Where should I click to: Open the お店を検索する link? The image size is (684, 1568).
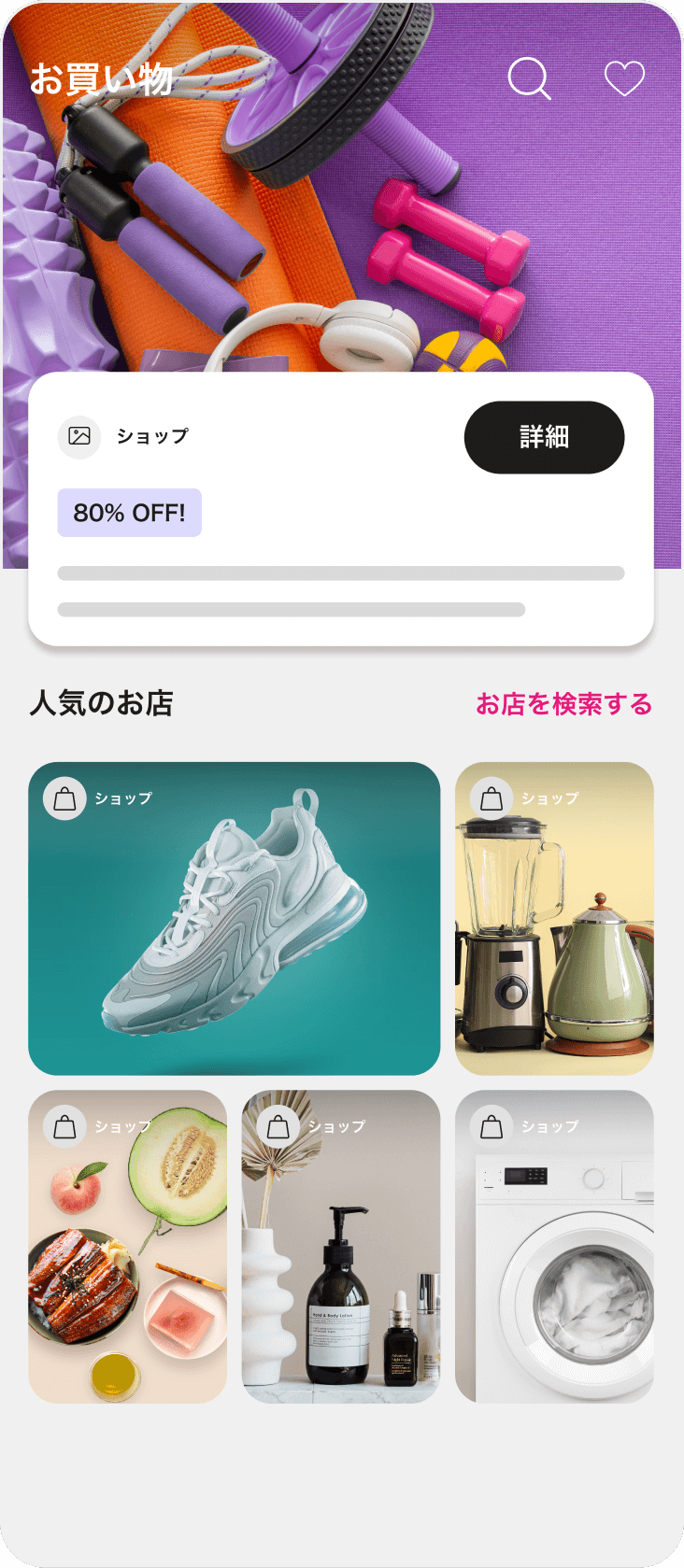tap(563, 704)
